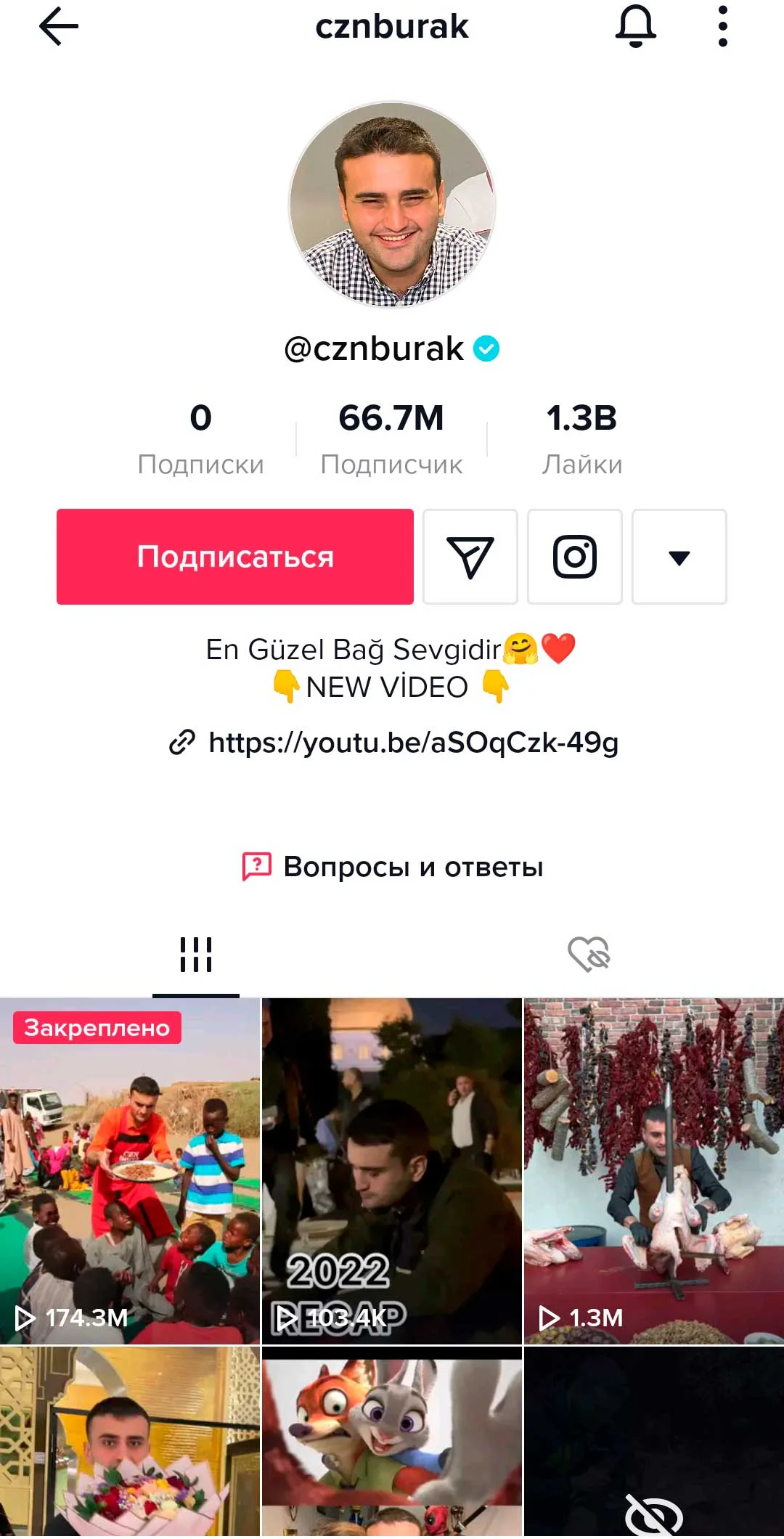
Task: Play the 2022 Recap video
Action: coord(392,1170)
